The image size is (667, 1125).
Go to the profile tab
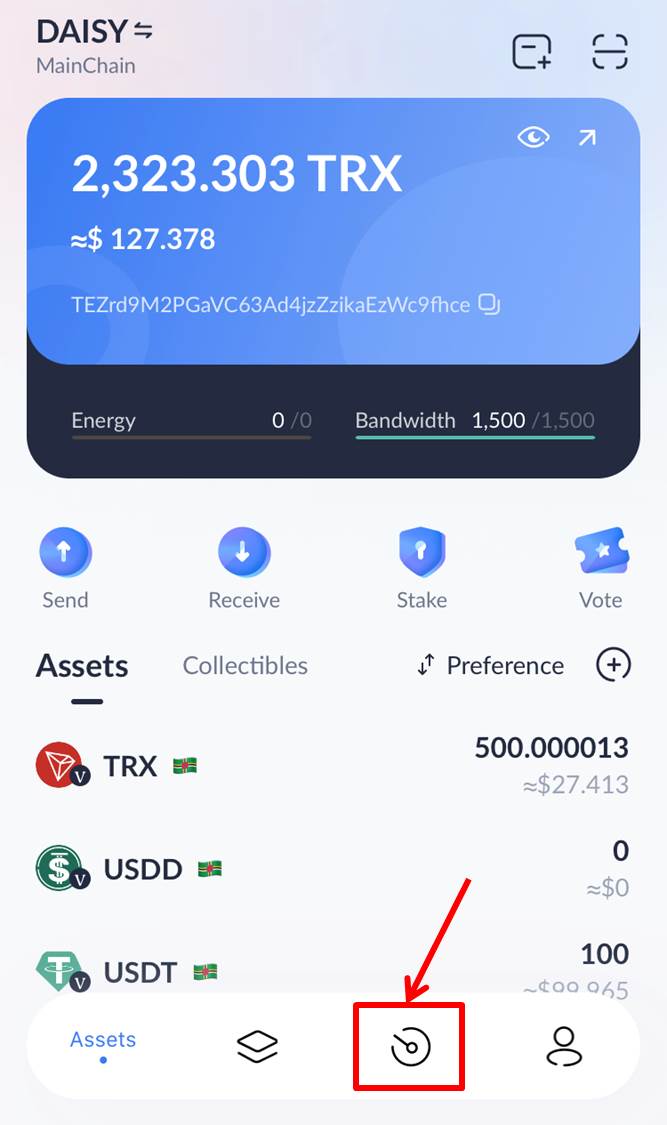coord(564,1046)
